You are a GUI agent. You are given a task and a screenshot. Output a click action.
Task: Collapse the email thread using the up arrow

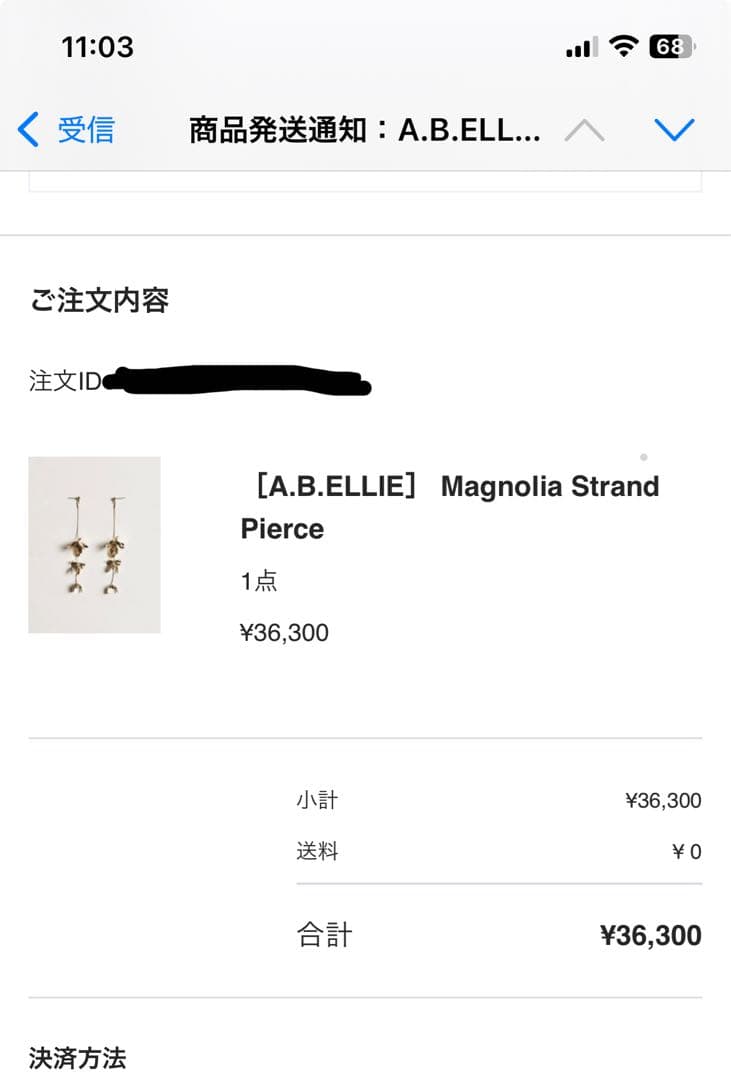[x=585, y=129]
